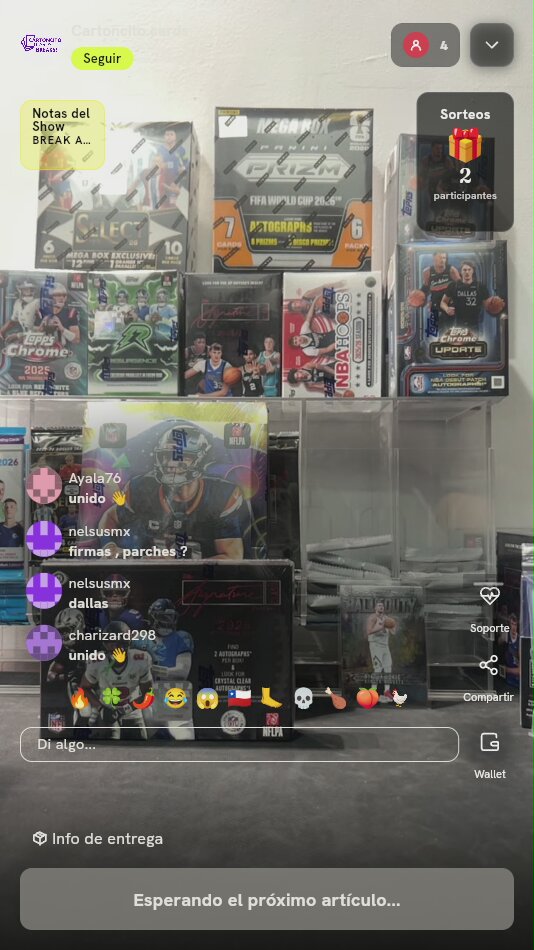Send the Chile flag emoji
534x950 pixels.
[x=239, y=699]
